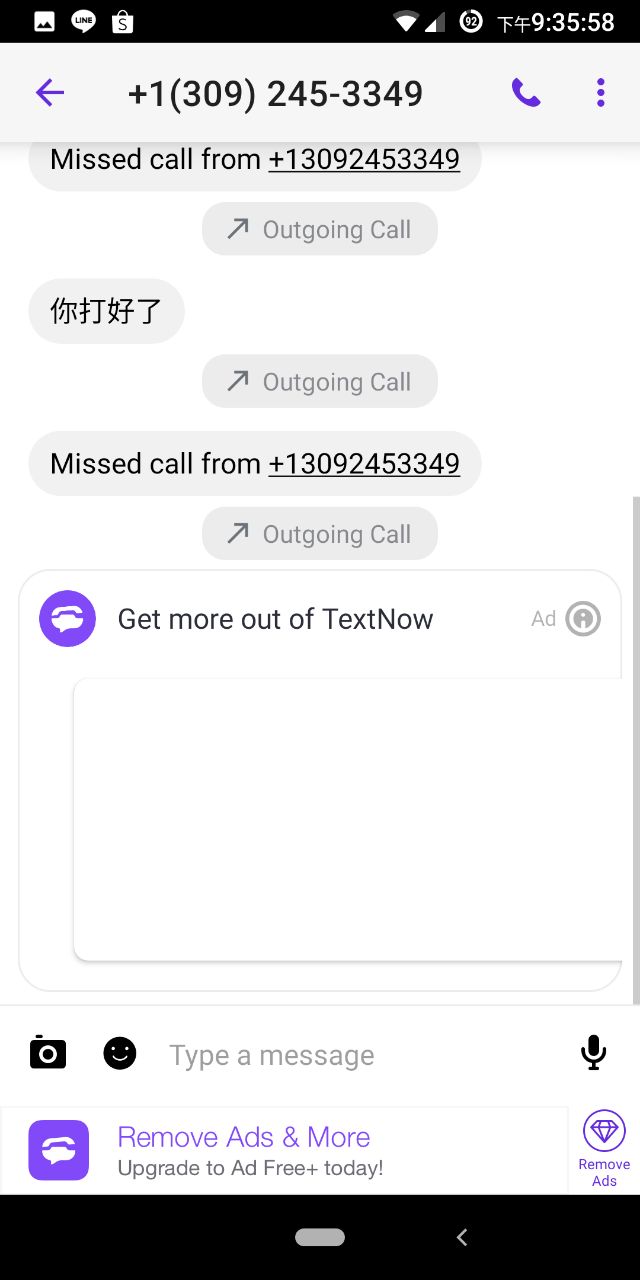This screenshot has height=1280, width=640.
Task: Open the camera to attach a photo
Action: click(48, 1053)
